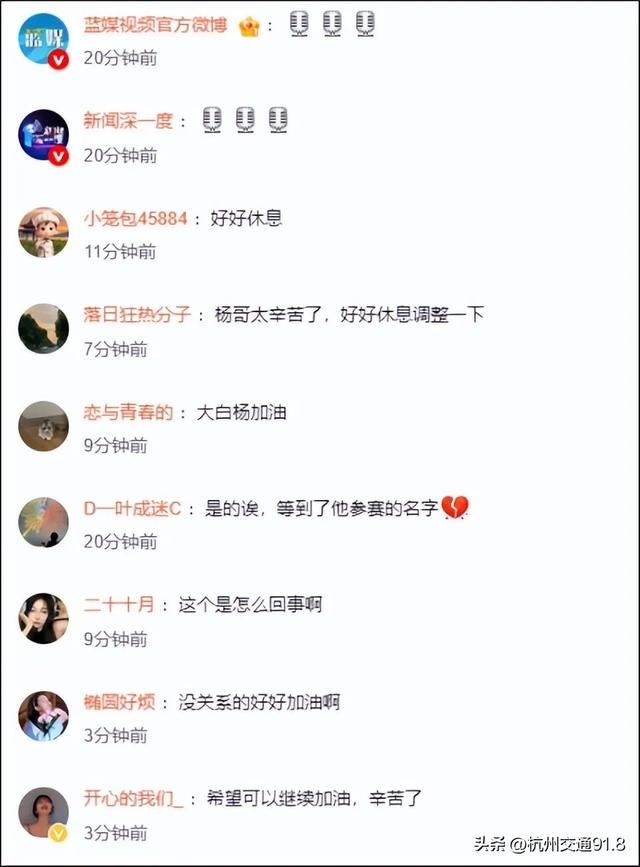Tap D一叶成迷C's username
Image resolution: width=640 pixels, height=867 pixels.
pos(132,509)
